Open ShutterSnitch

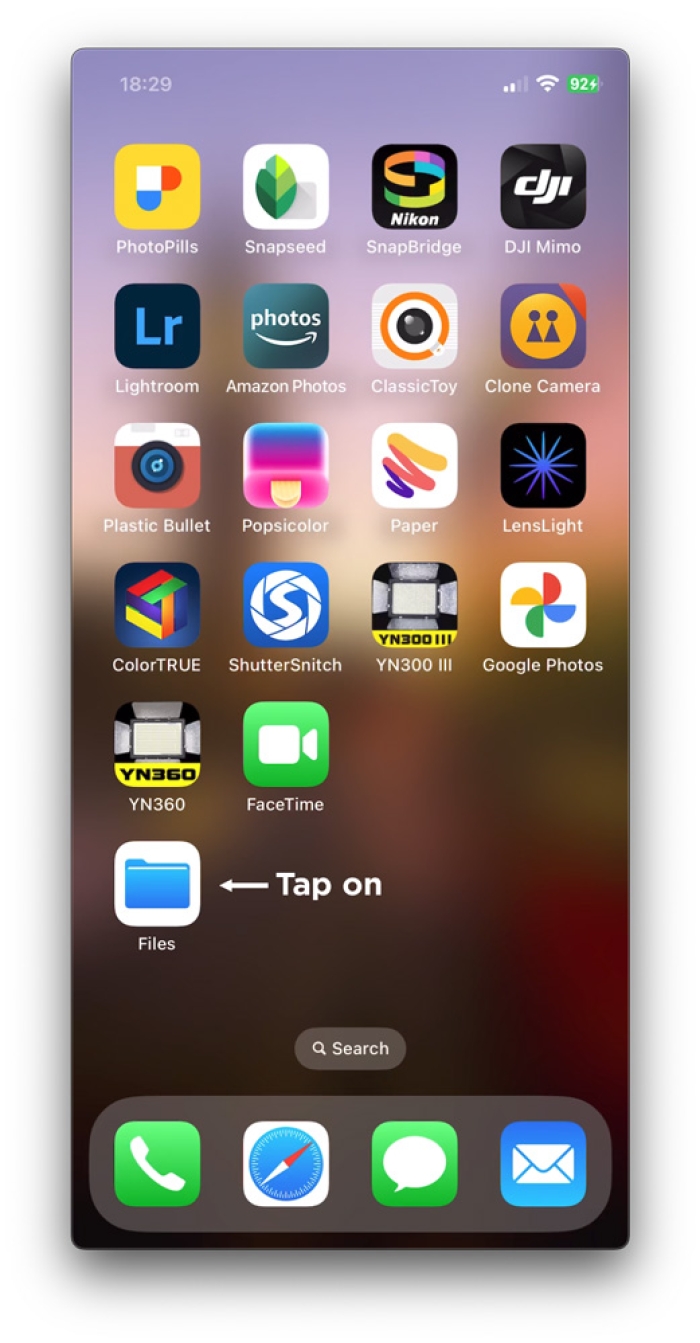click(286, 605)
